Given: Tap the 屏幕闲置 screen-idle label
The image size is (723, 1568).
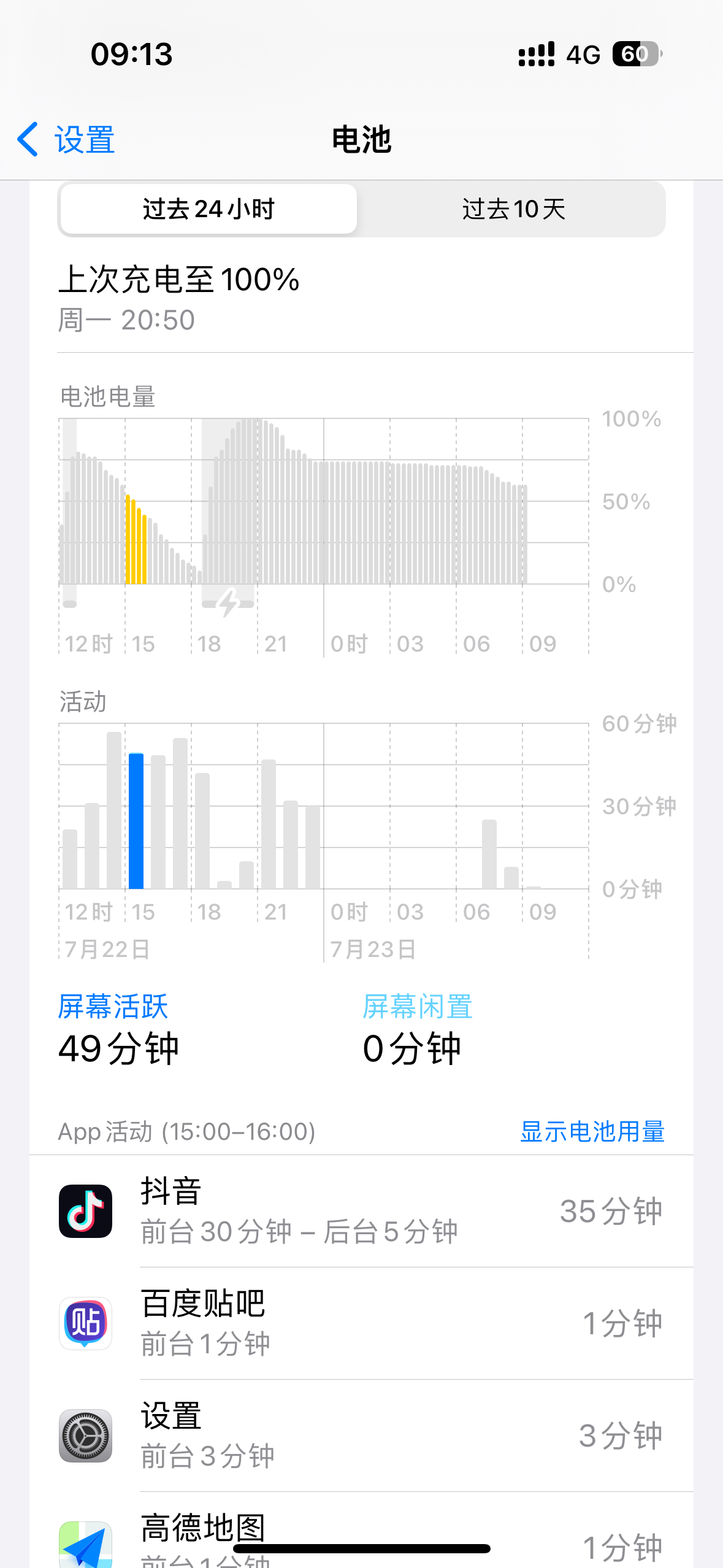Looking at the screenshot, I should [417, 1007].
